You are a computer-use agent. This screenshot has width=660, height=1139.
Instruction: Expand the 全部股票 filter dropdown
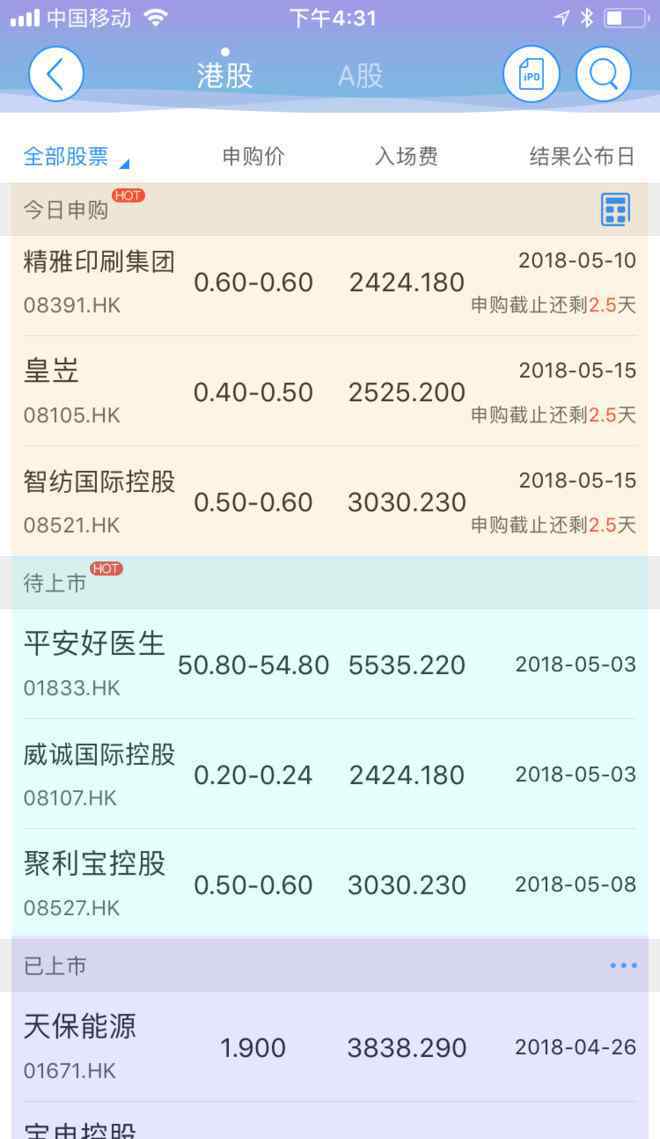click(76, 156)
